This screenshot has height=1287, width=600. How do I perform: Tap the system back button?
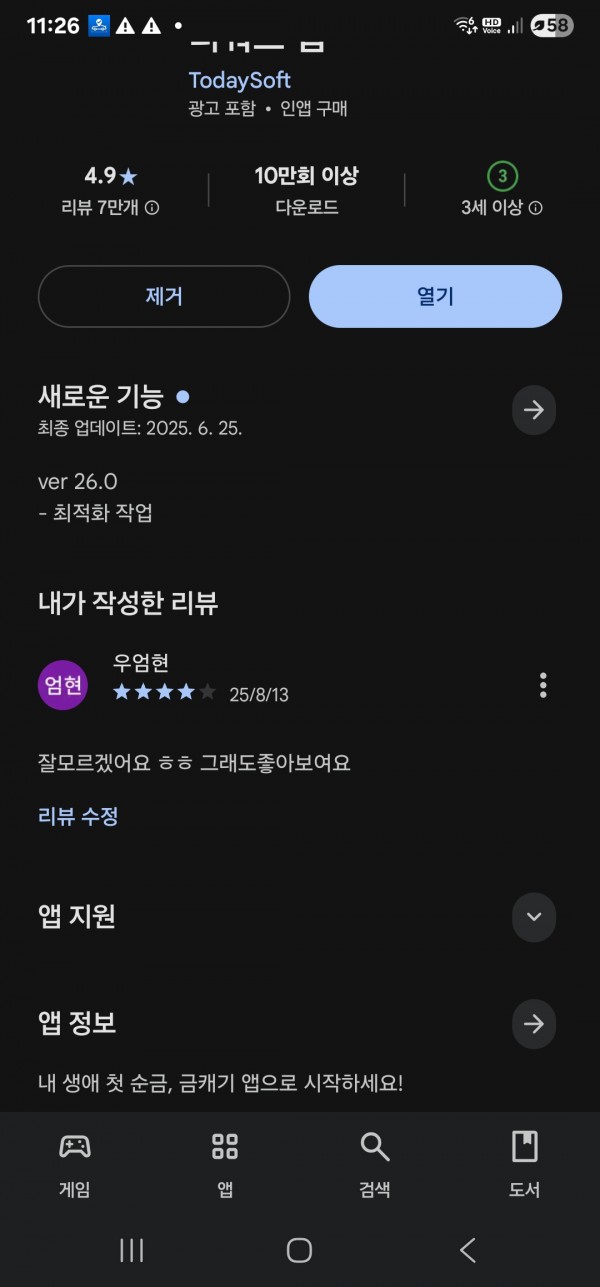click(467, 1250)
